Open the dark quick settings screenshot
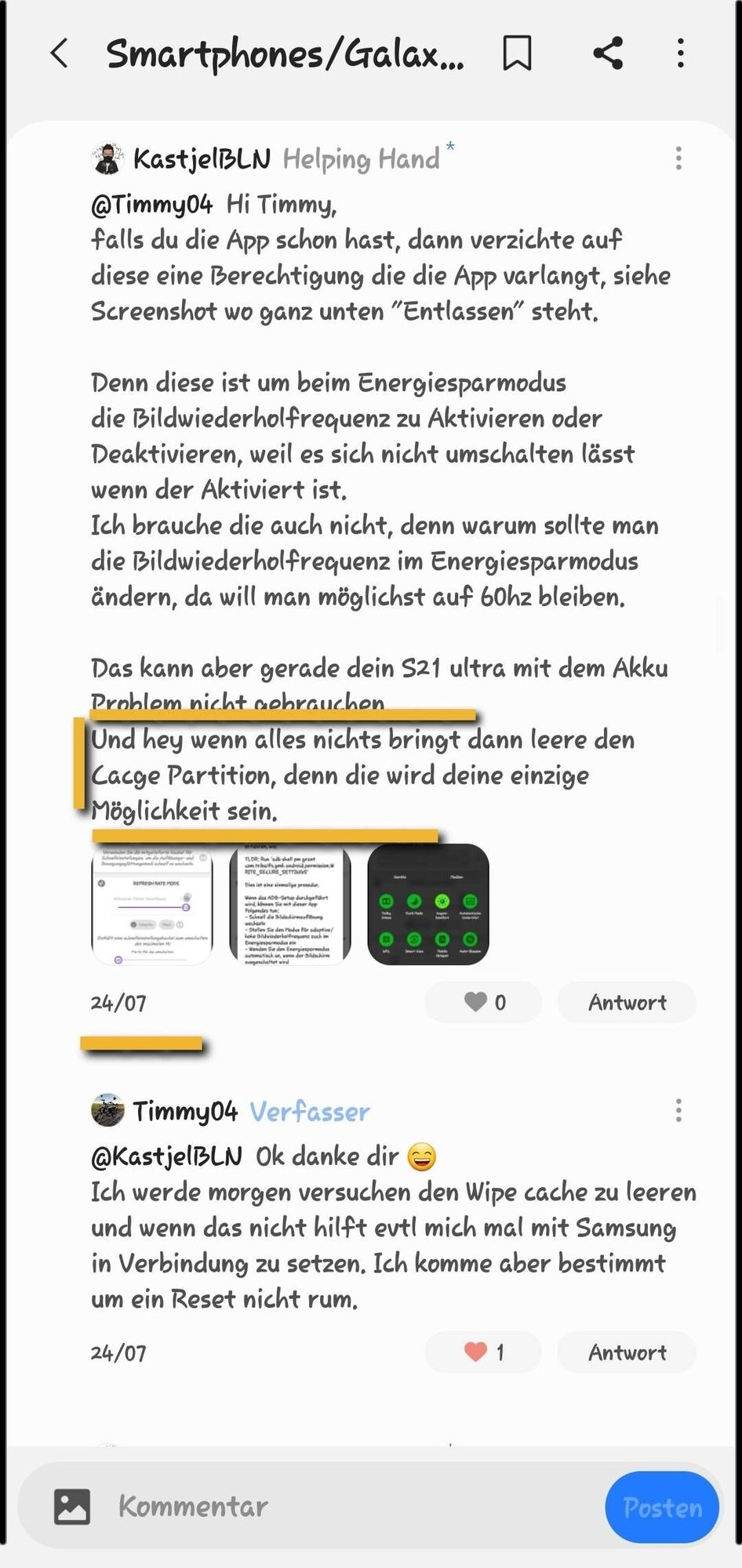This screenshot has height=1568, width=742. tap(428, 904)
